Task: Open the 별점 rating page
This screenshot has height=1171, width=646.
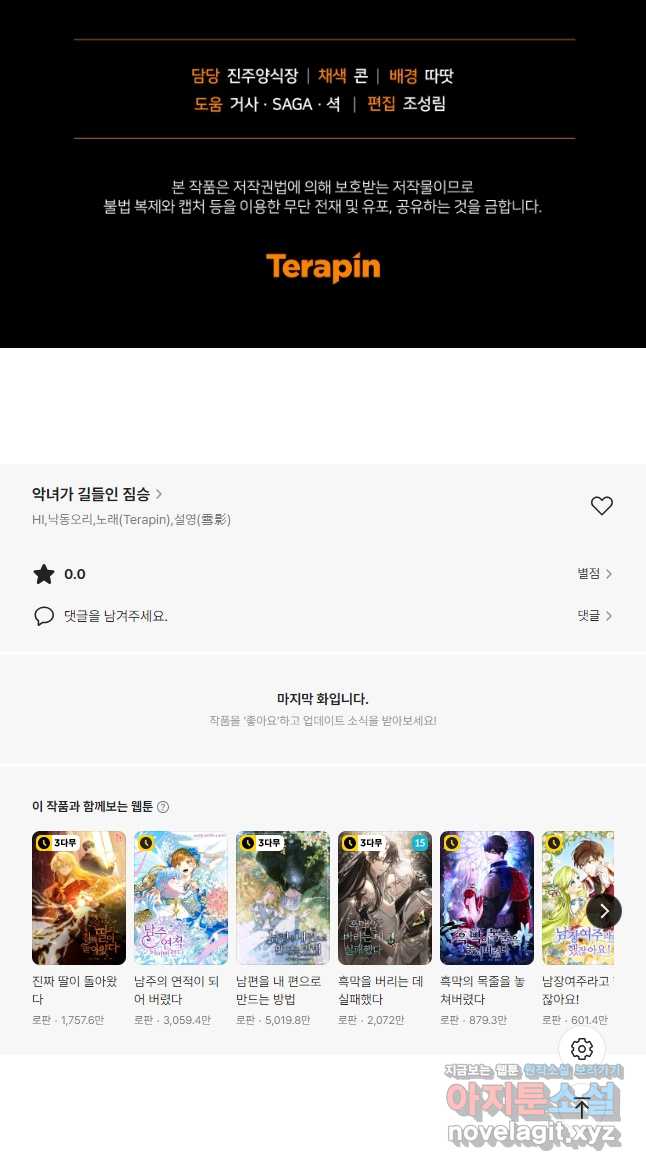Action: 594,574
